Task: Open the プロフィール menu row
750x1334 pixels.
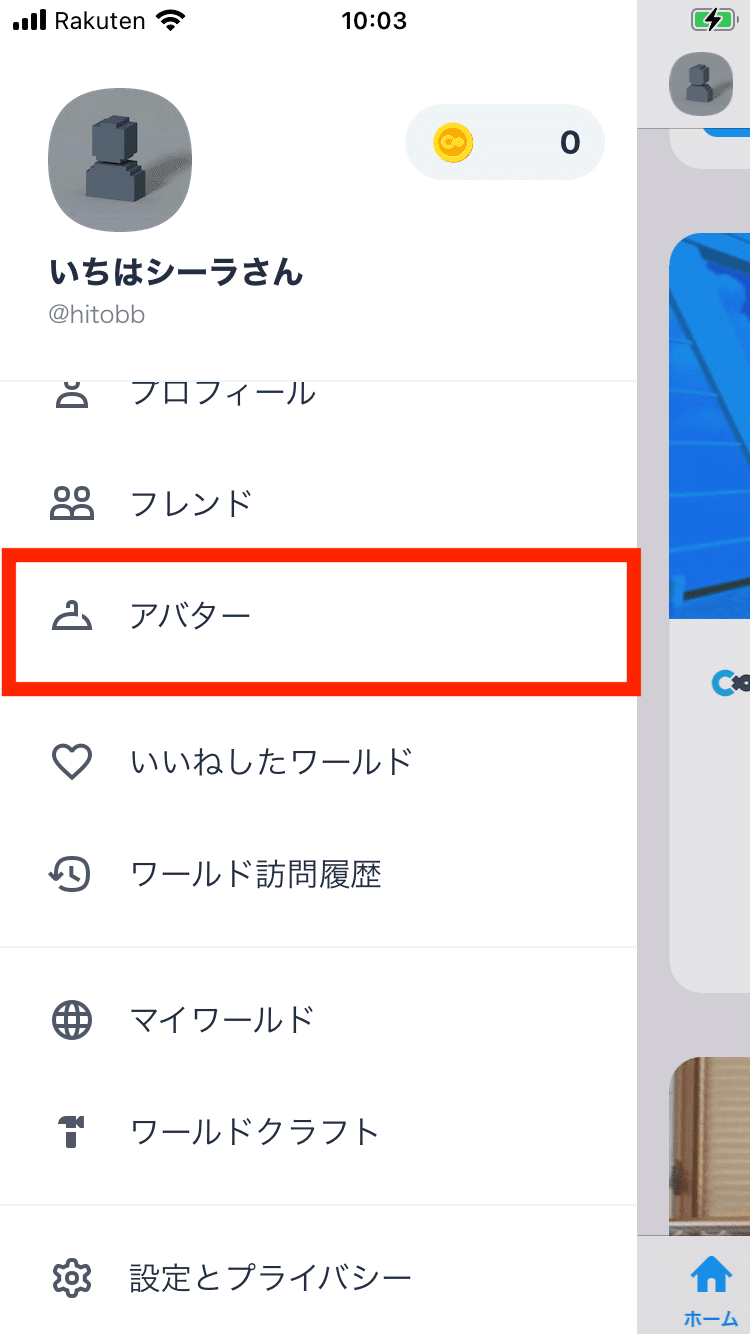Action: click(x=318, y=394)
